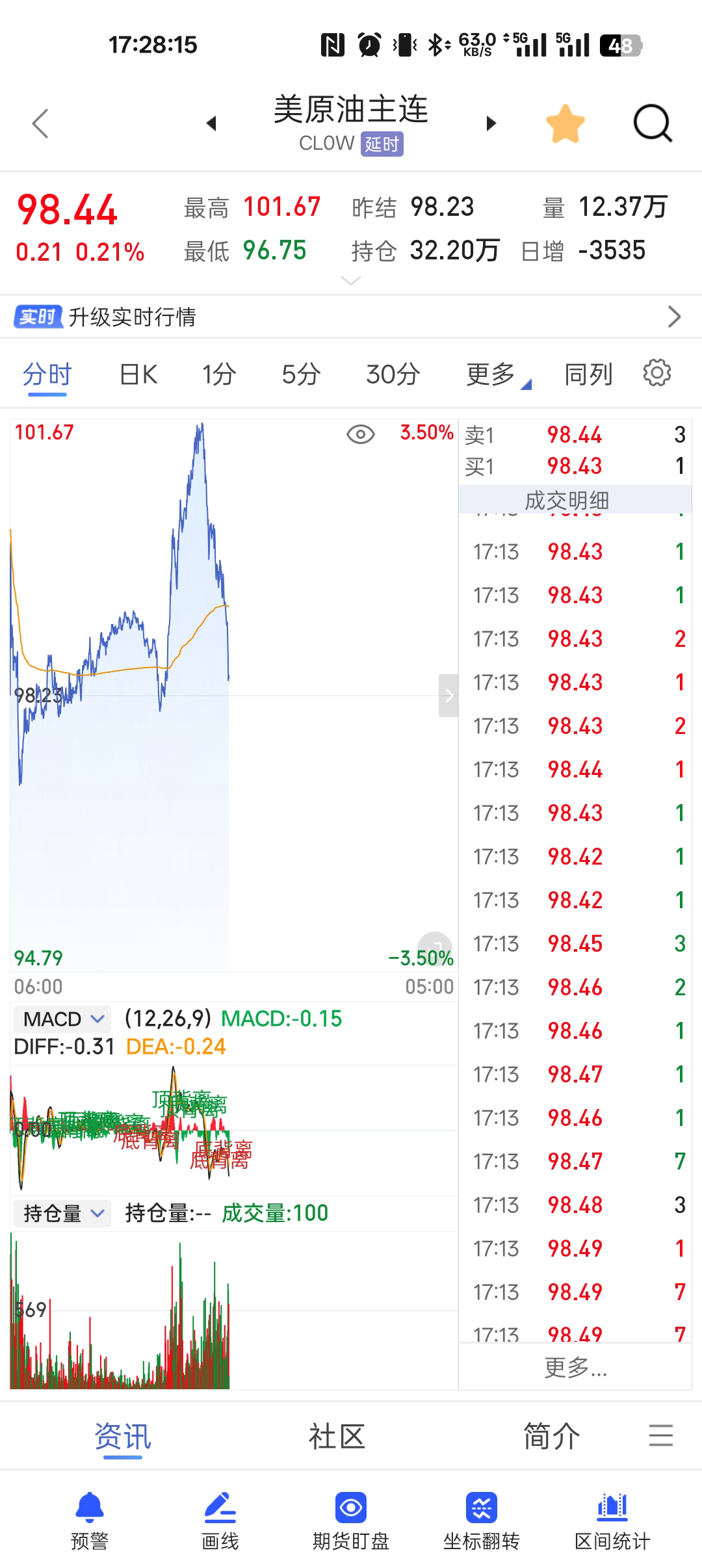Select the 1分 chart period
702x1568 pixels.
coord(218,374)
